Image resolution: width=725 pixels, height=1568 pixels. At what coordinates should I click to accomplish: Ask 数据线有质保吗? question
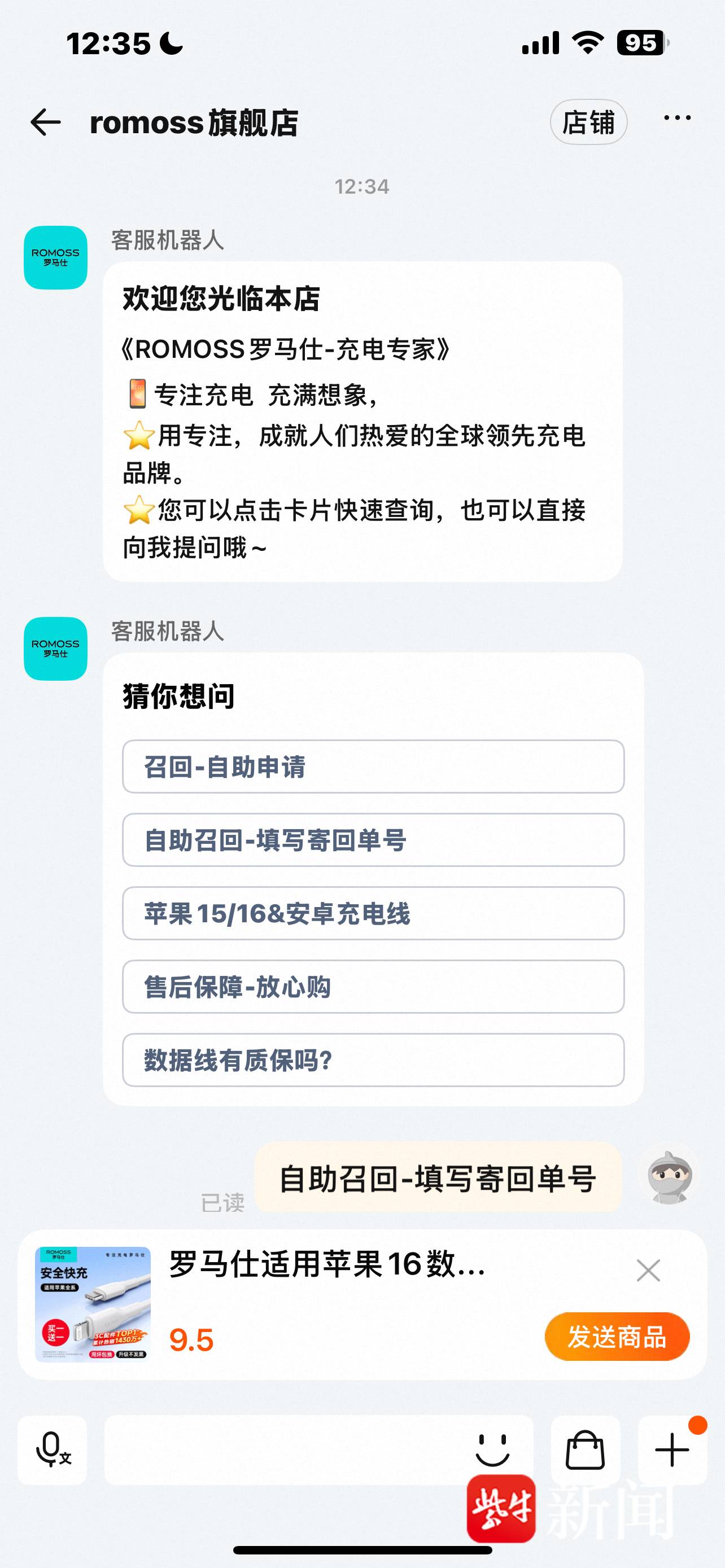pos(373,1060)
